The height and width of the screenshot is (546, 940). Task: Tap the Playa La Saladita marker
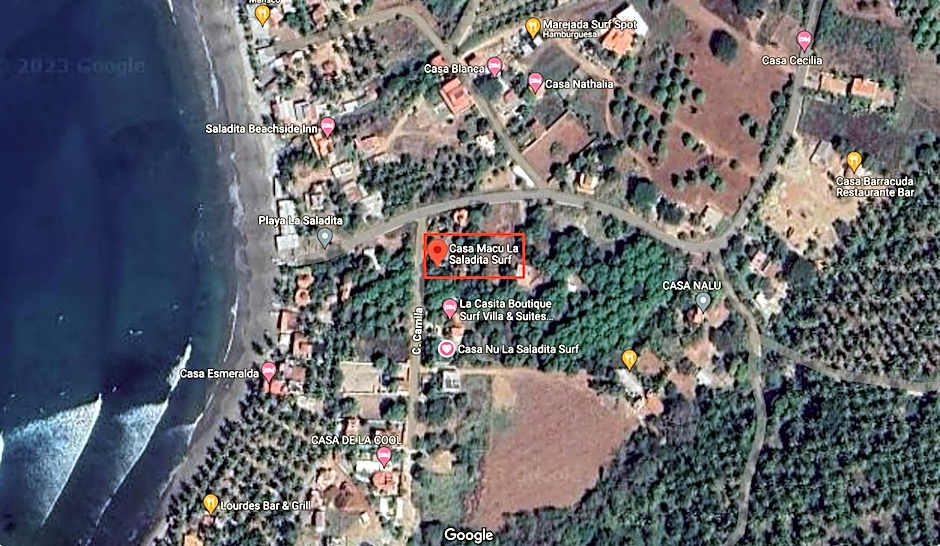(324, 237)
